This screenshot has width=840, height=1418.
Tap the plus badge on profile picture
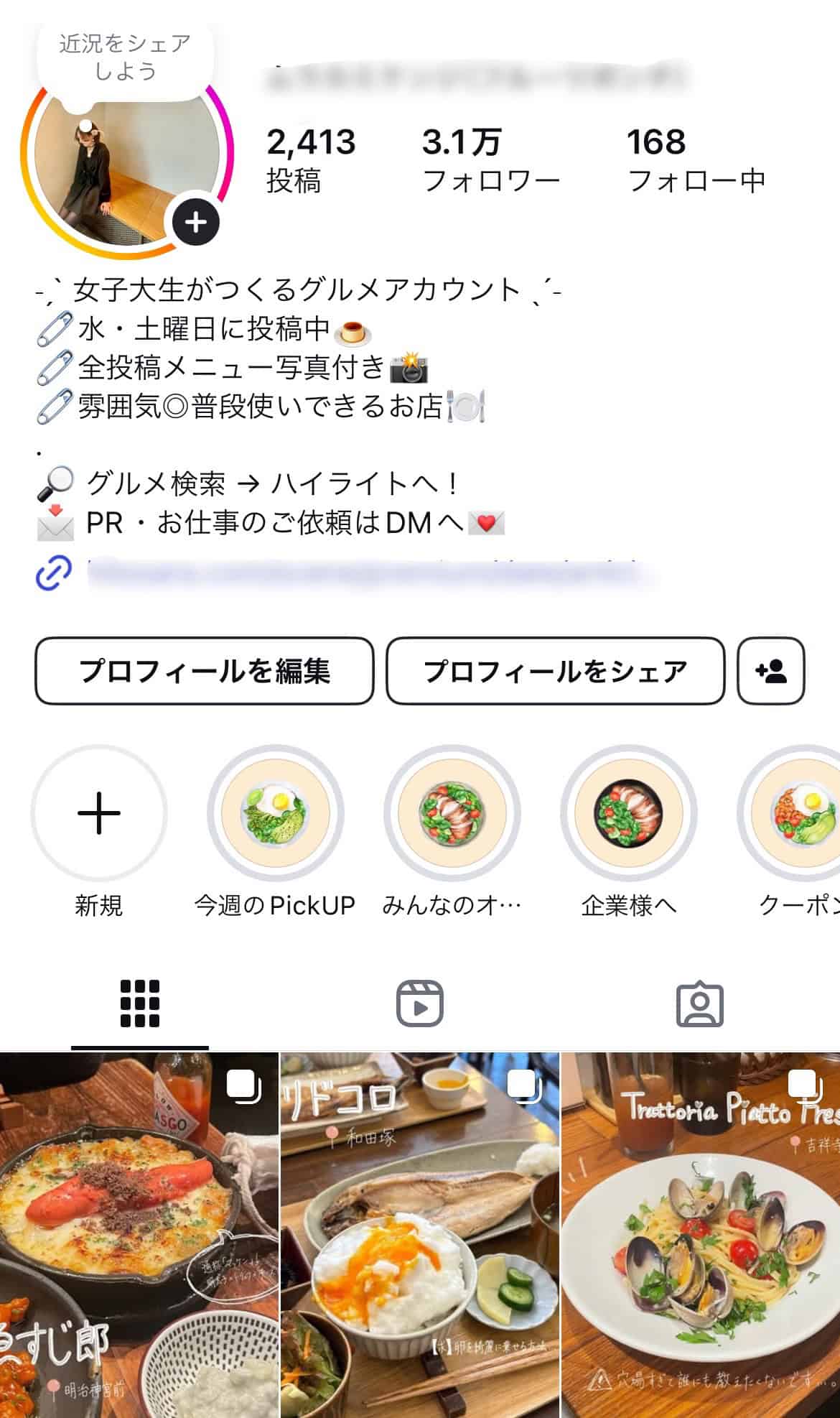pyautogui.click(x=195, y=223)
